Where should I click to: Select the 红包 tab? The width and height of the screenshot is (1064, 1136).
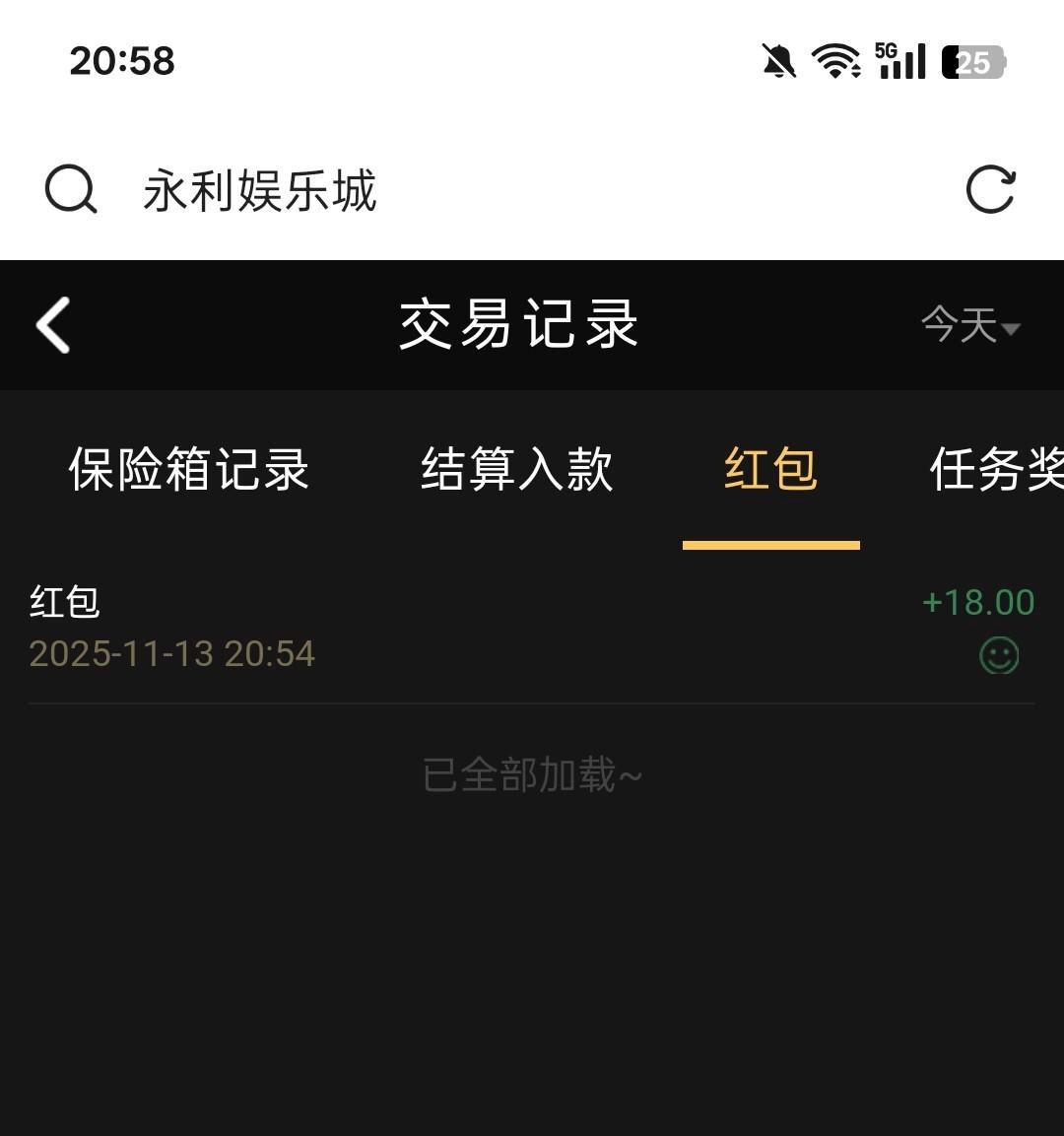770,469
